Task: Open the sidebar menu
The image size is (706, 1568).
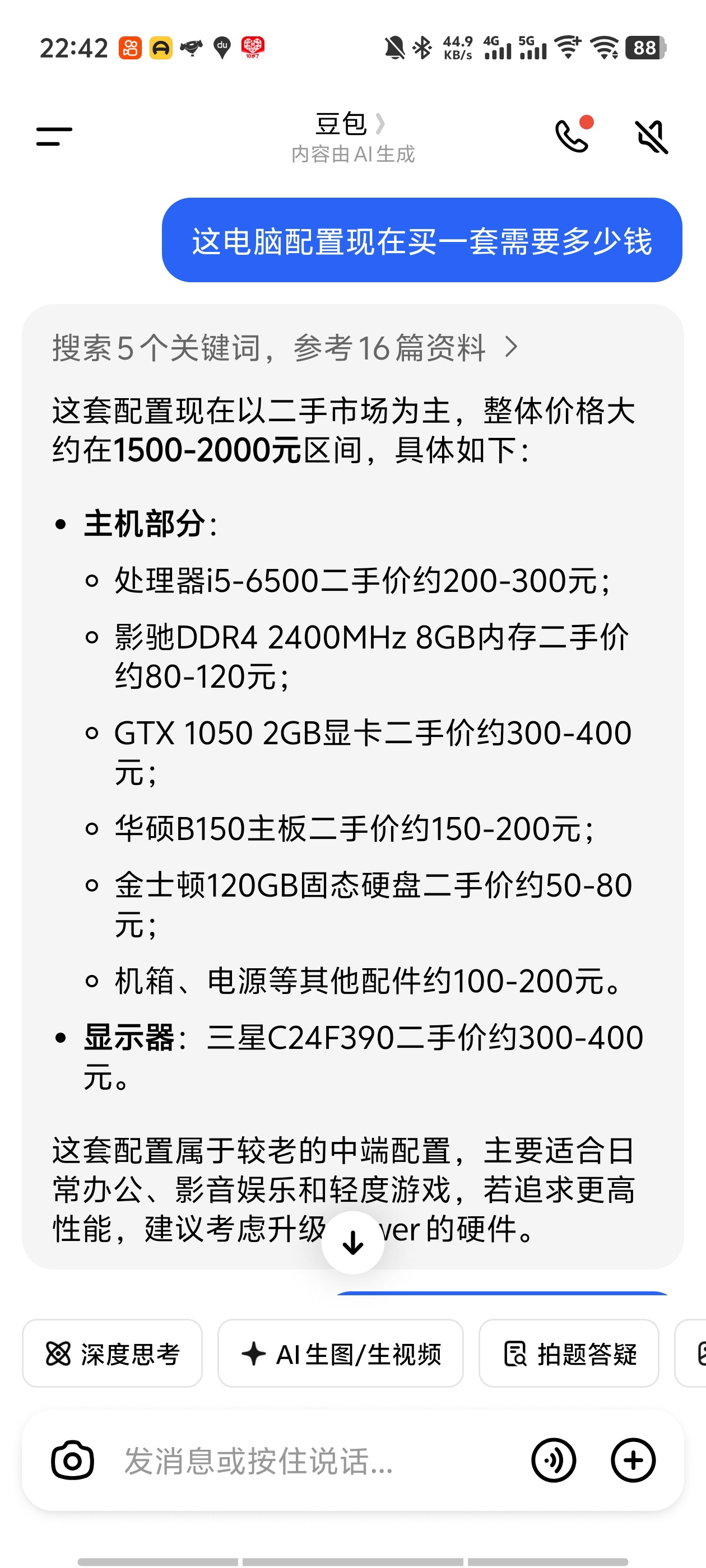Action: point(54,136)
